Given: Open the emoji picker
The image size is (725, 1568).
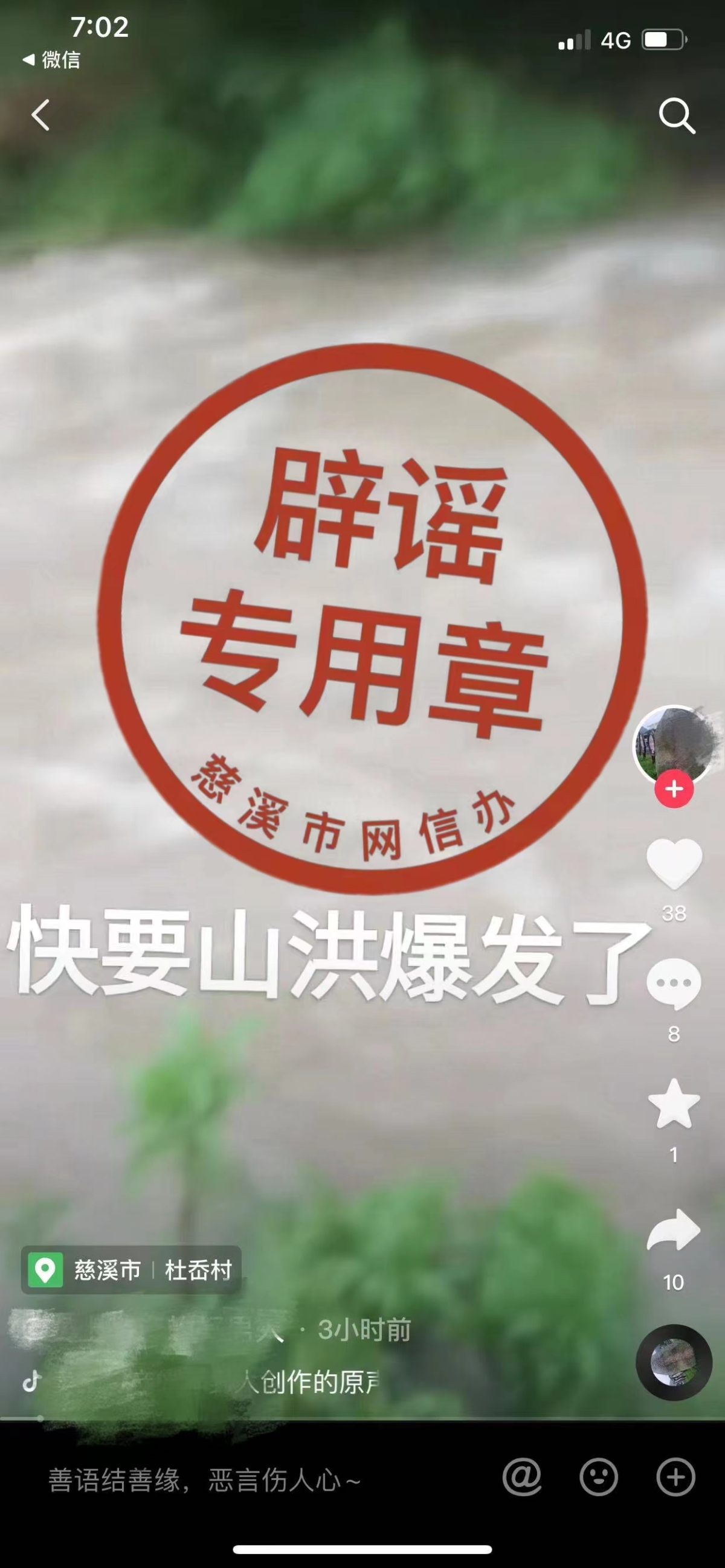Looking at the screenshot, I should coord(598,1477).
